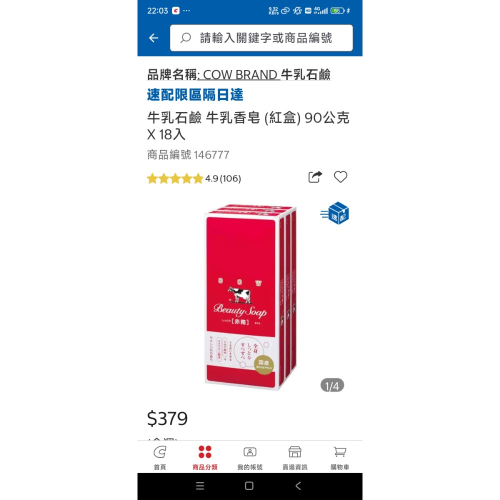This screenshot has width=500, height=500.
Task: Go back using the header arrow
Action: tap(153, 38)
